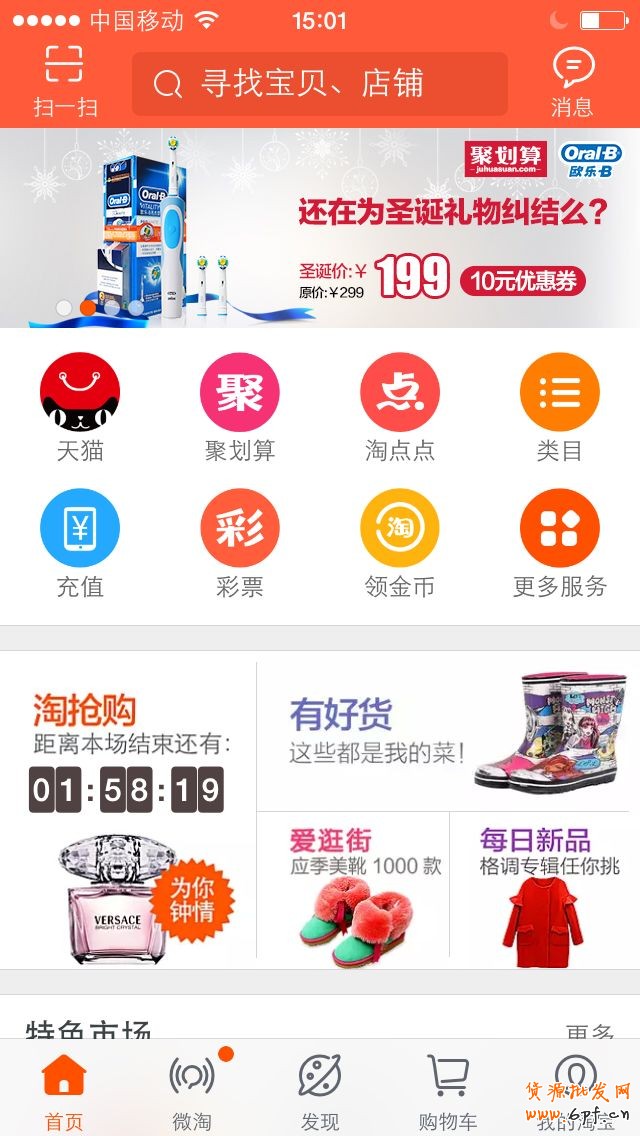Select the 首页 home tab
This screenshot has width=640, height=1136.
(x=64, y=1089)
